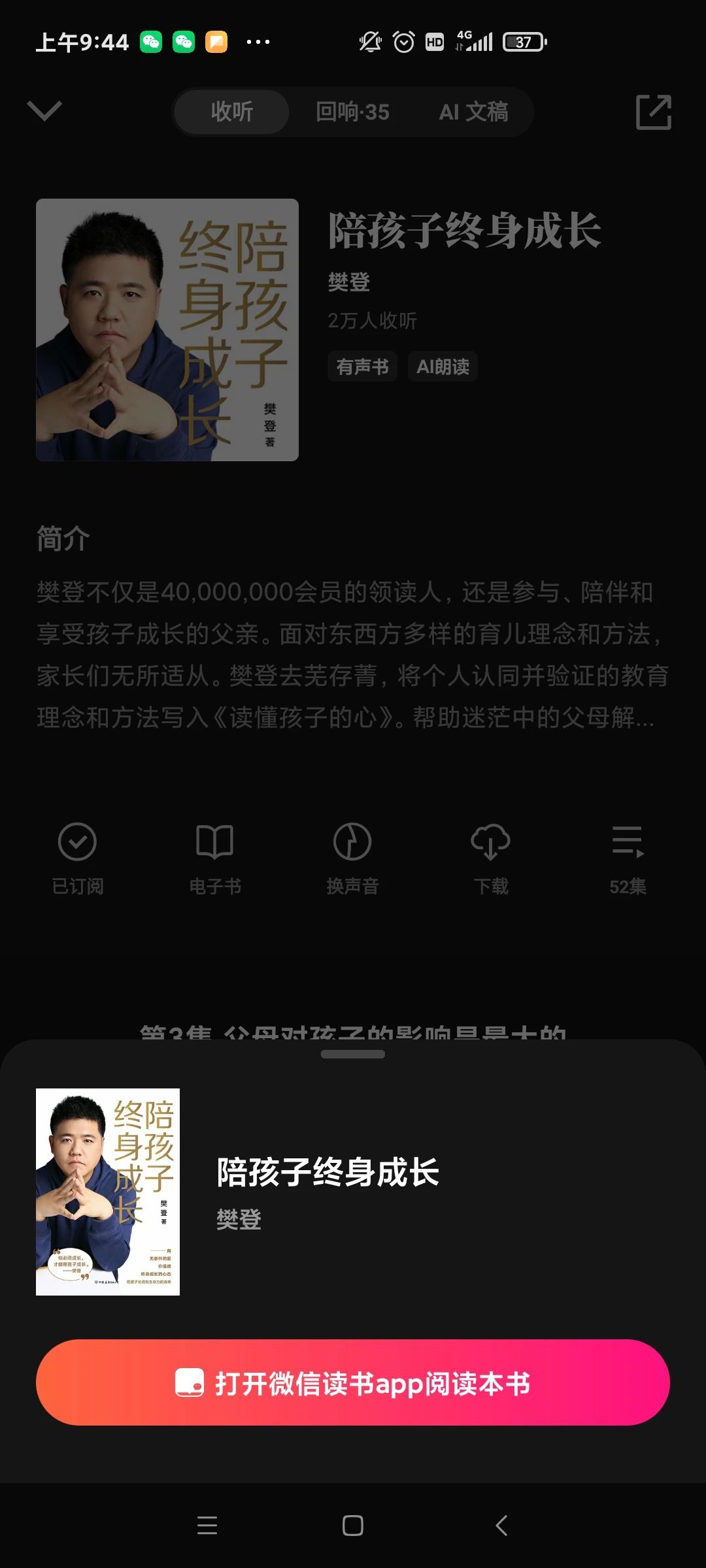The image size is (706, 1568).
Task: Tap the bottom sheet's drag handle
Action: point(353,1054)
